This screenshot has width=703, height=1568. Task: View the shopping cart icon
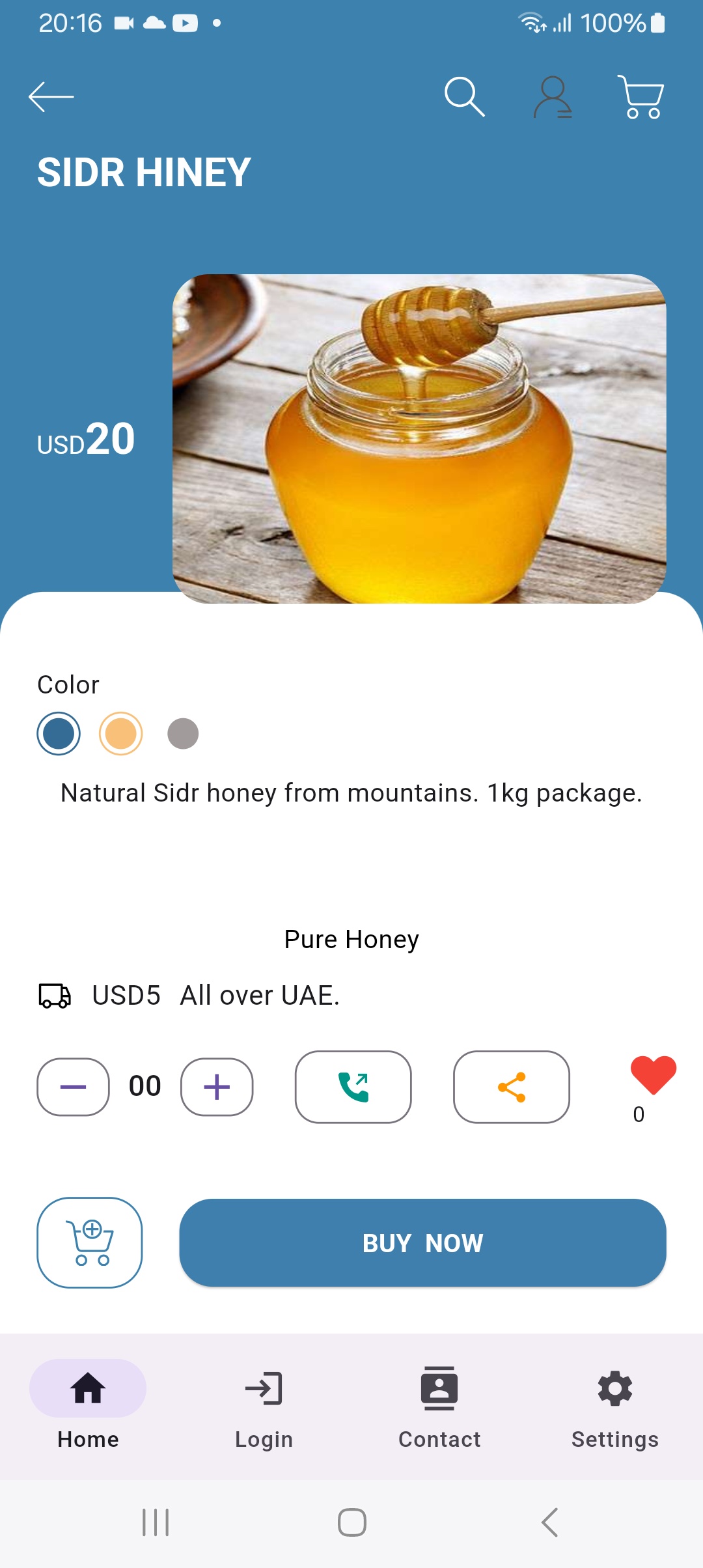point(641,96)
